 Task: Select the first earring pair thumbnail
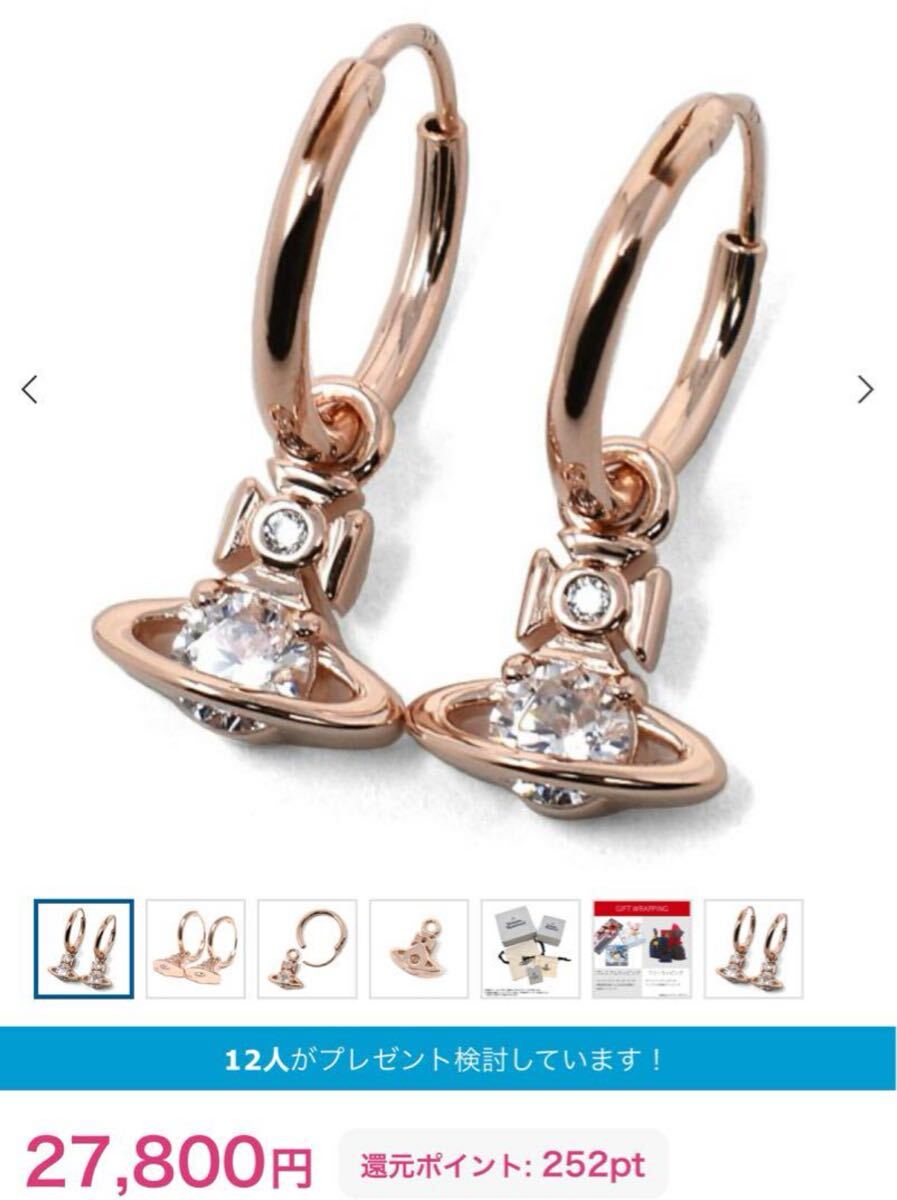[84, 948]
